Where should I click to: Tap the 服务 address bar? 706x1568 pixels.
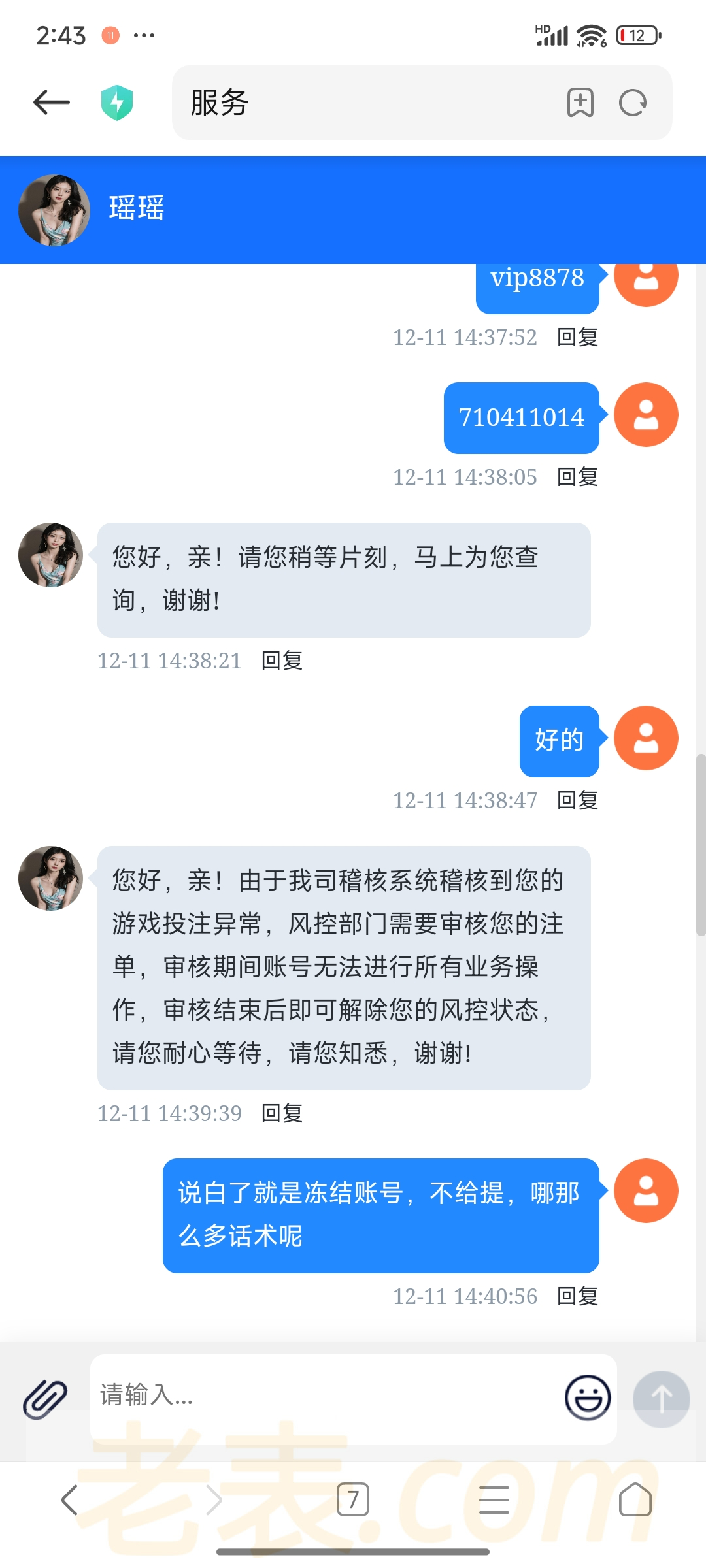click(366, 103)
